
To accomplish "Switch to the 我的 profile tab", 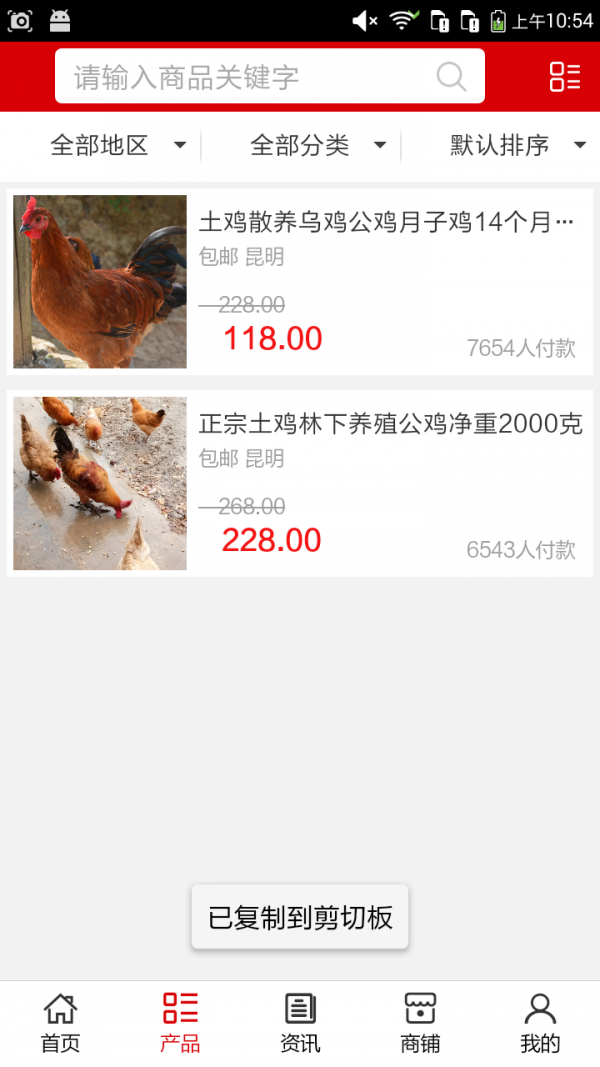I will [x=540, y=1023].
